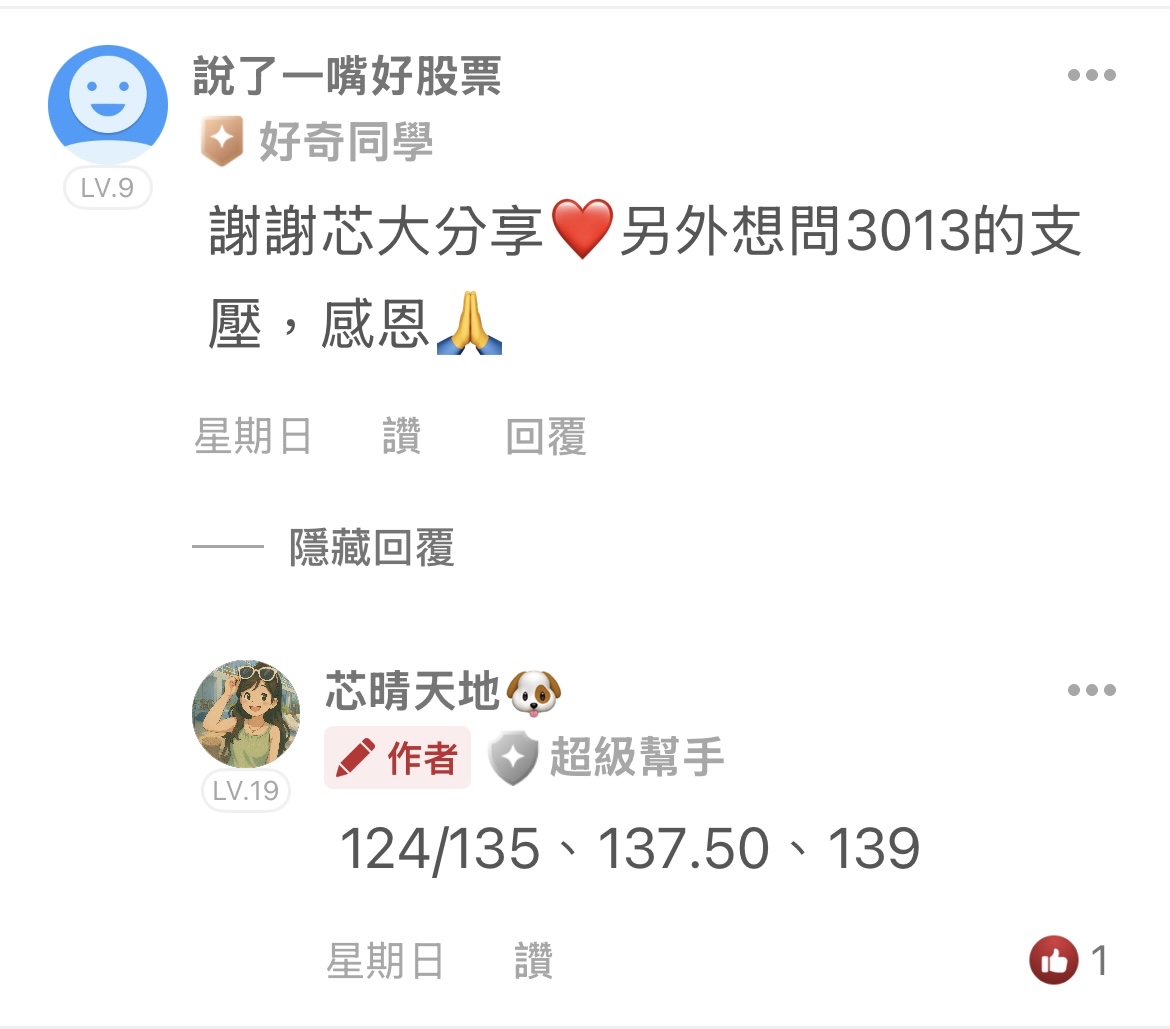This screenshot has width=1170, height=1029.
Task: View username 說了一嘴好股票's profile
Action: click(x=347, y=75)
